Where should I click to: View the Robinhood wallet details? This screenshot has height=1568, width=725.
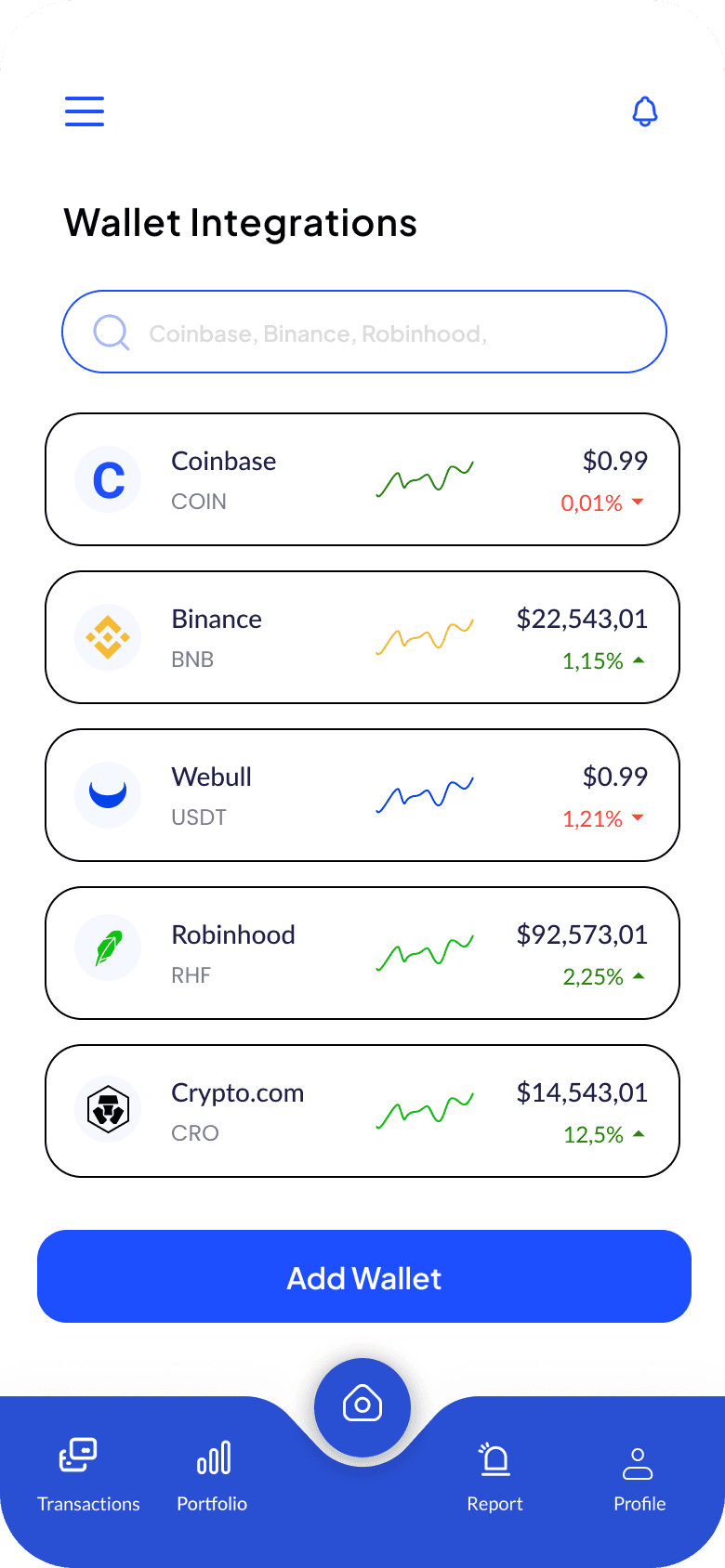coord(362,953)
